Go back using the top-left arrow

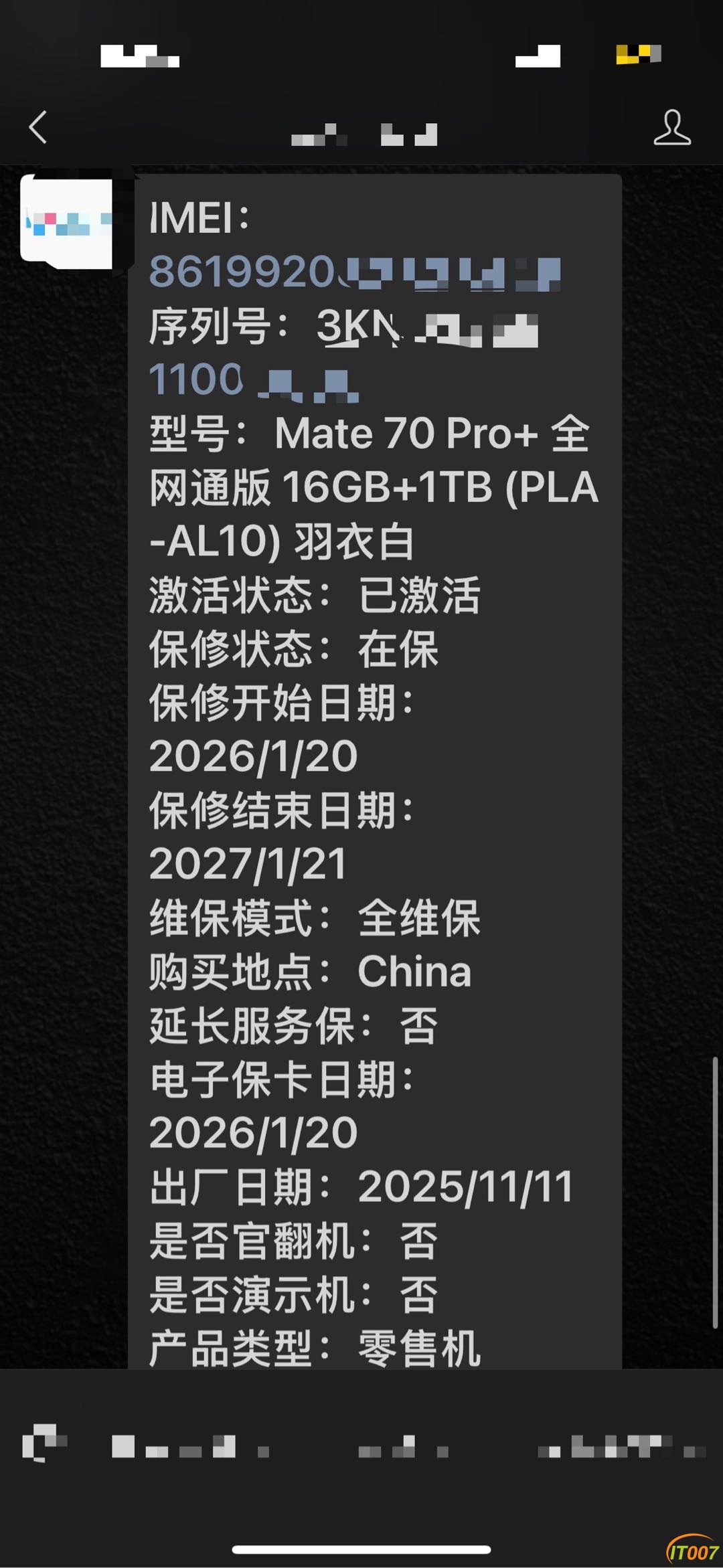pyautogui.click(x=38, y=127)
